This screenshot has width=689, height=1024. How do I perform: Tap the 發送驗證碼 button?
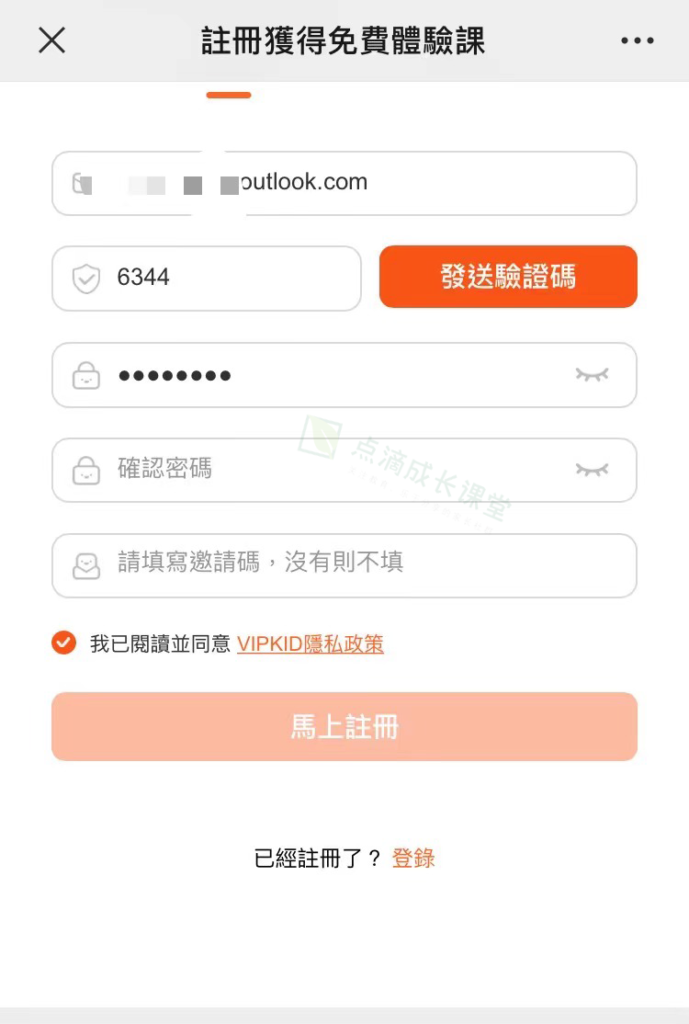click(x=508, y=277)
